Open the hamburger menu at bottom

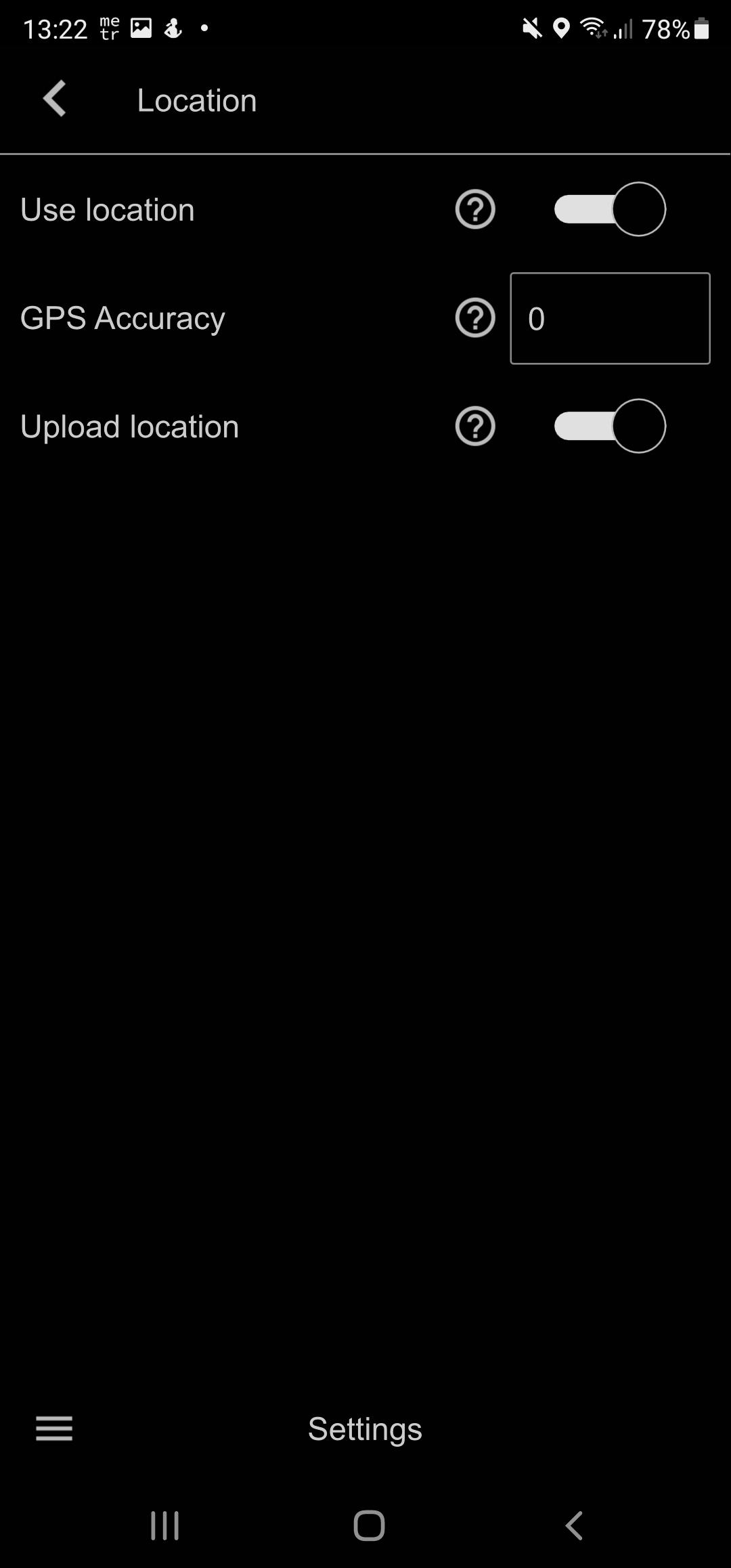pyautogui.click(x=54, y=1429)
